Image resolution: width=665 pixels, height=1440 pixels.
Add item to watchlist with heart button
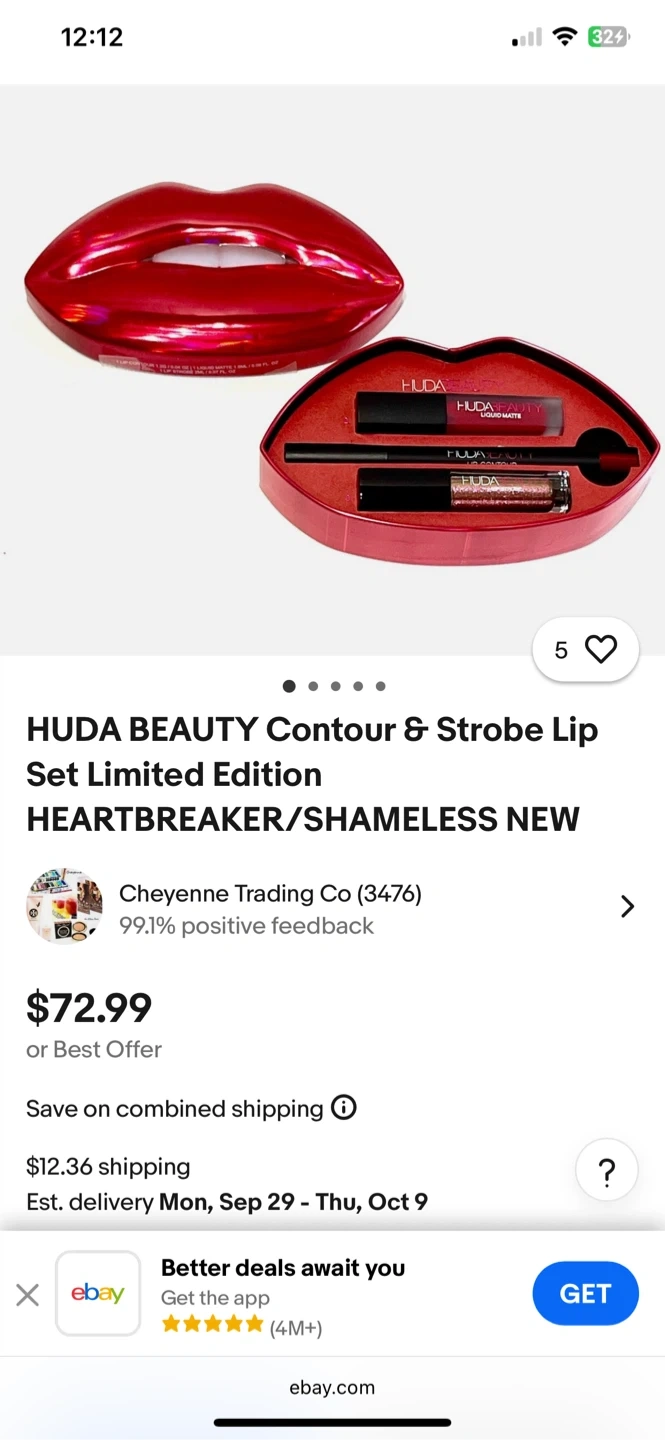click(585, 650)
